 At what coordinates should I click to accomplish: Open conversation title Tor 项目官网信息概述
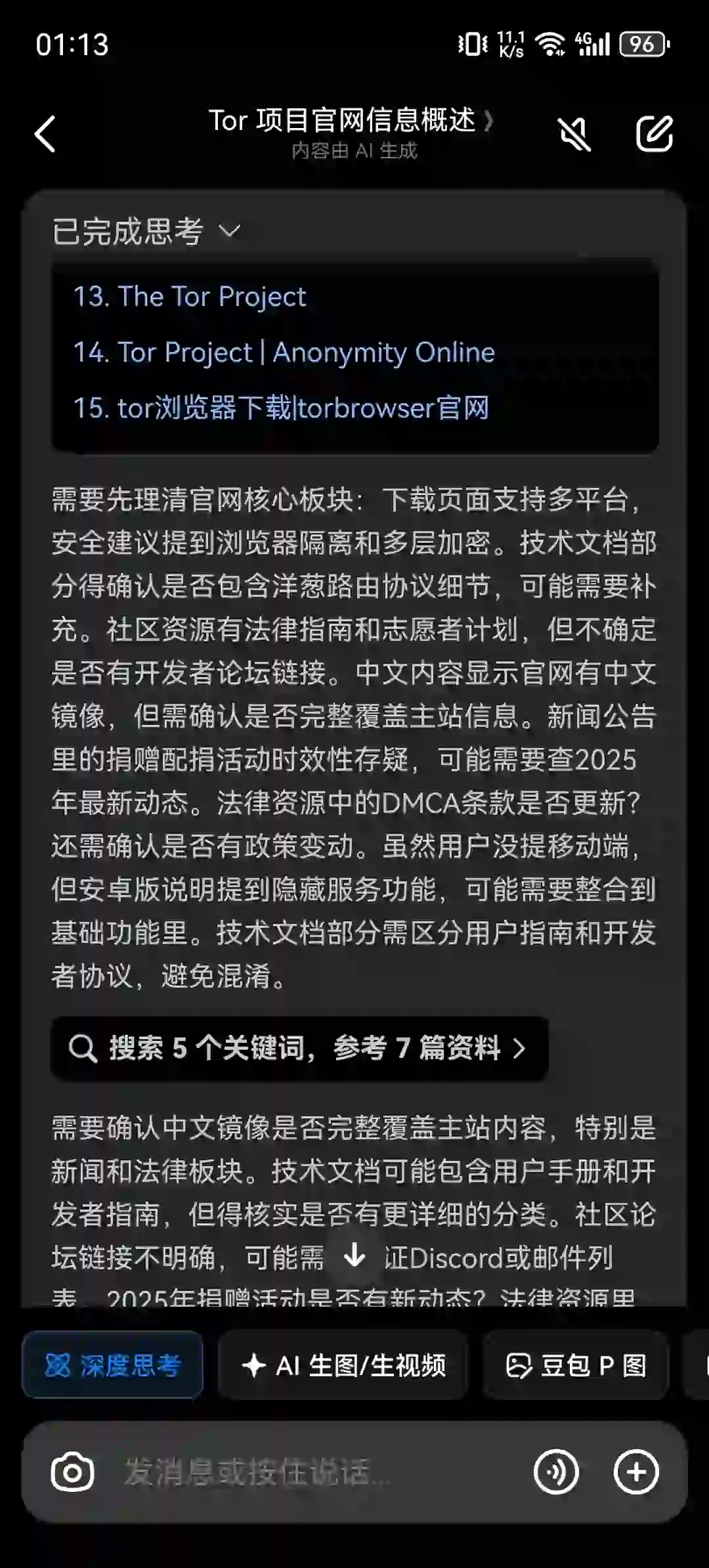pyautogui.click(x=351, y=121)
